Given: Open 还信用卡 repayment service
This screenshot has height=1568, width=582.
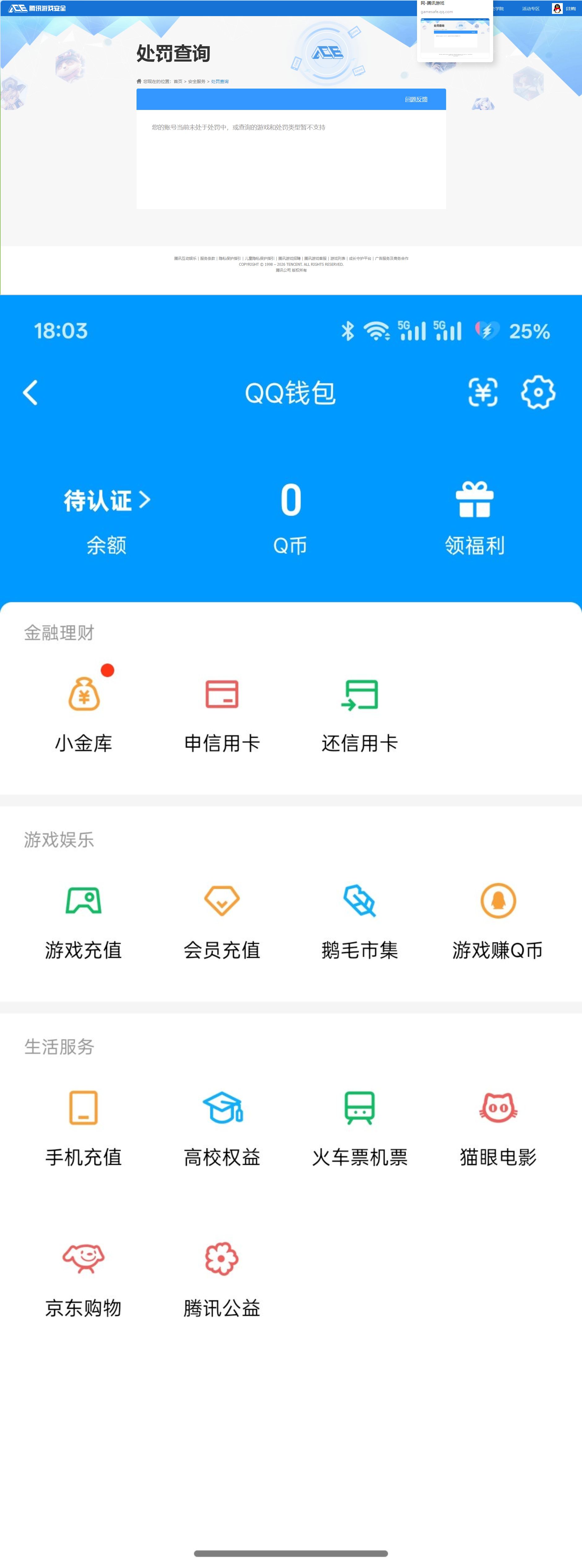Looking at the screenshot, I should click(360, 694).
